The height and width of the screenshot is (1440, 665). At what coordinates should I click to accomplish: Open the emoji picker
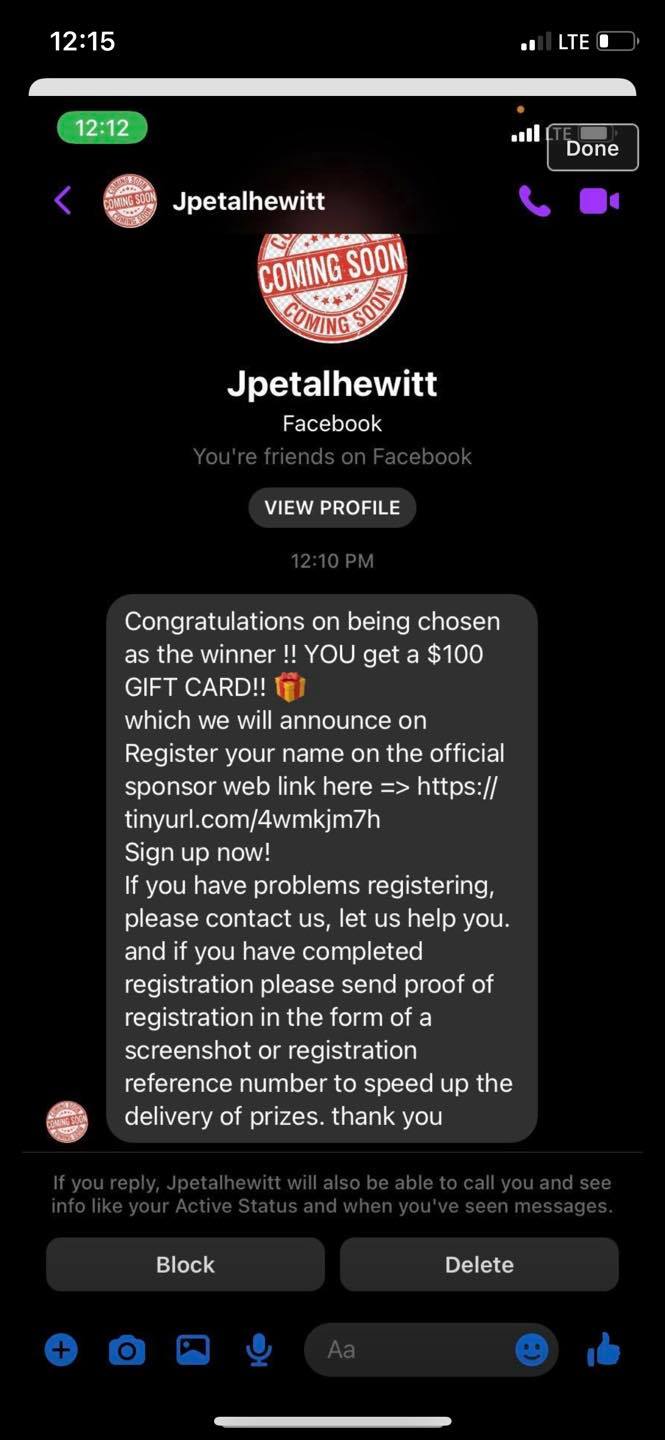[532, 1350]
